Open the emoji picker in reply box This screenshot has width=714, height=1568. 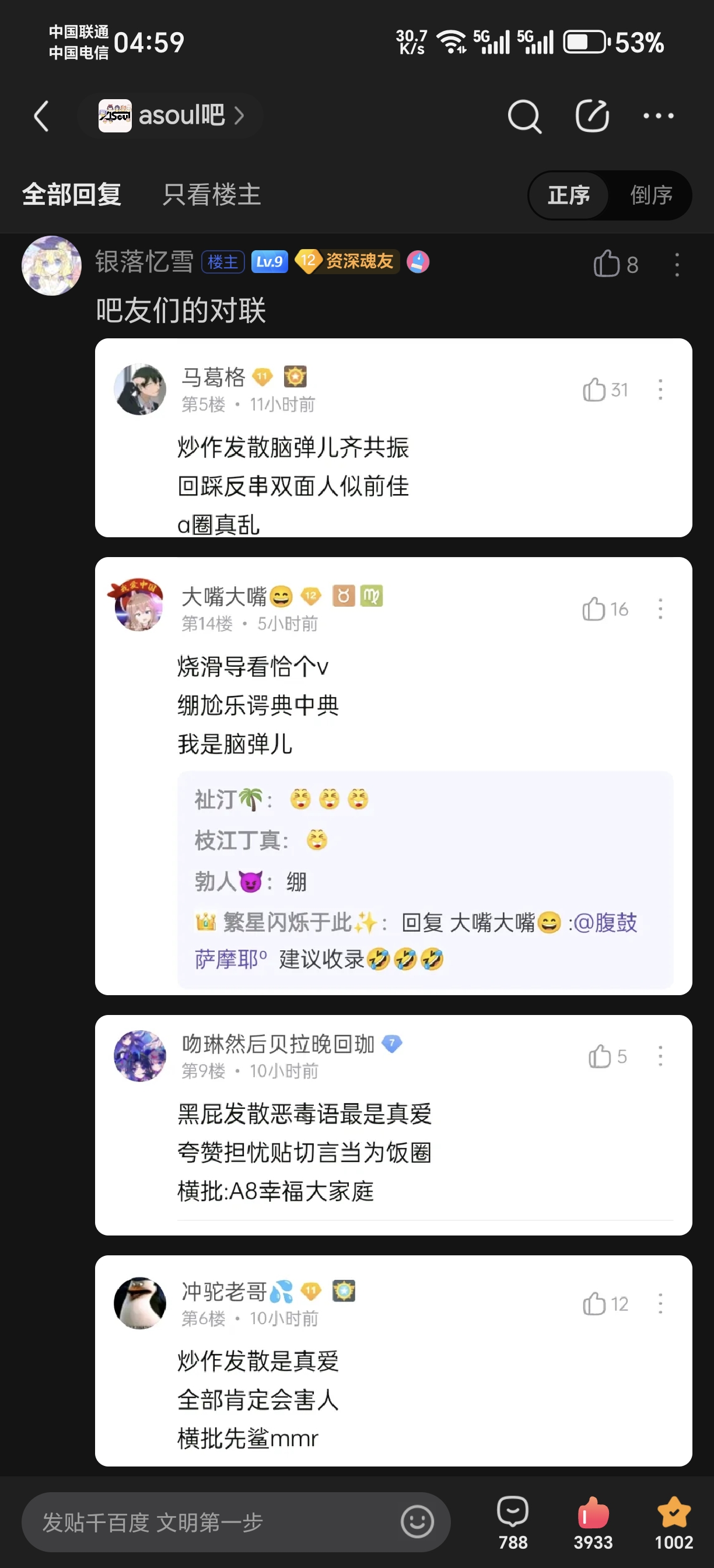417,1522
